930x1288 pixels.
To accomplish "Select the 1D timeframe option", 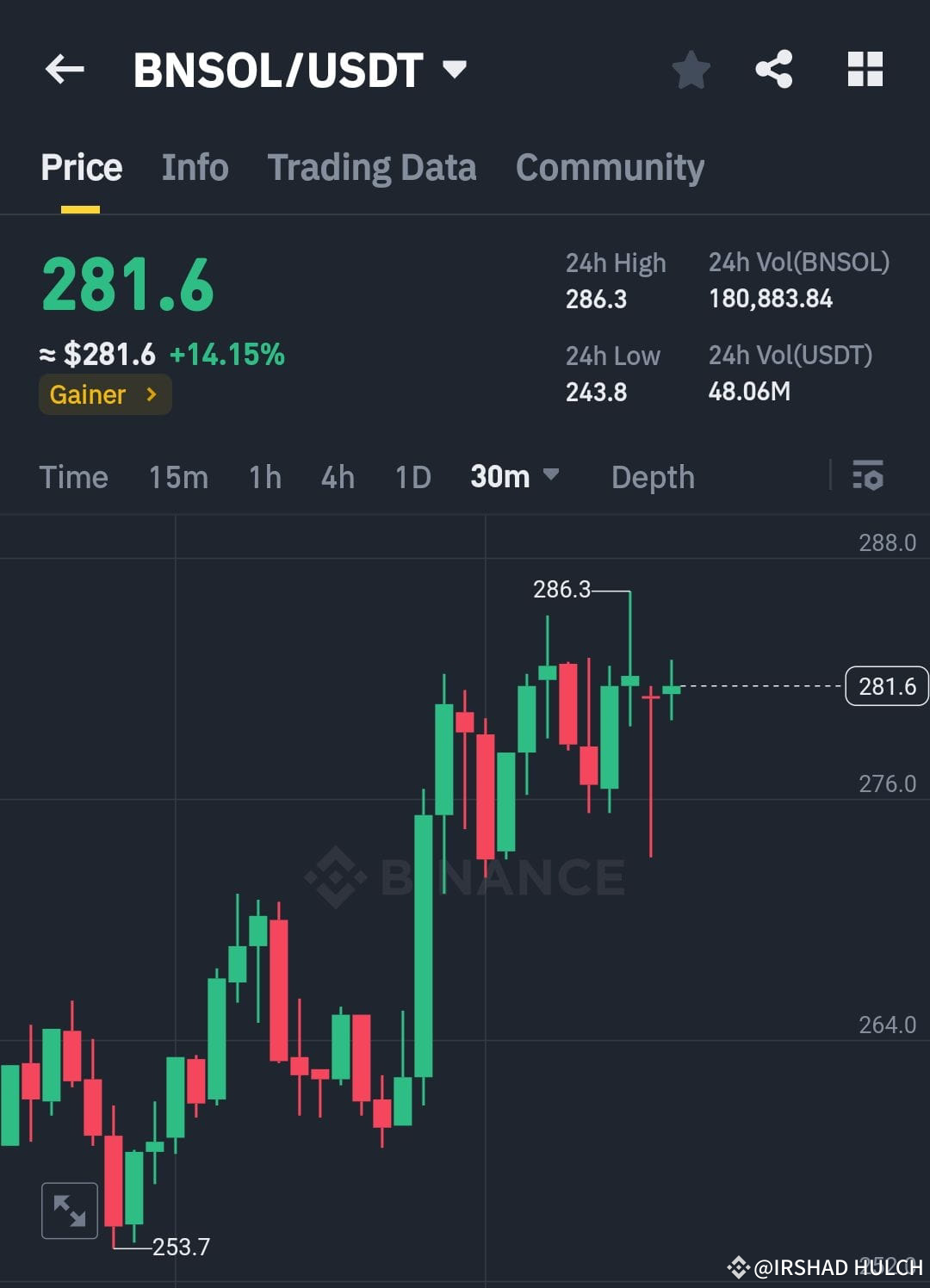I will 412,477.
